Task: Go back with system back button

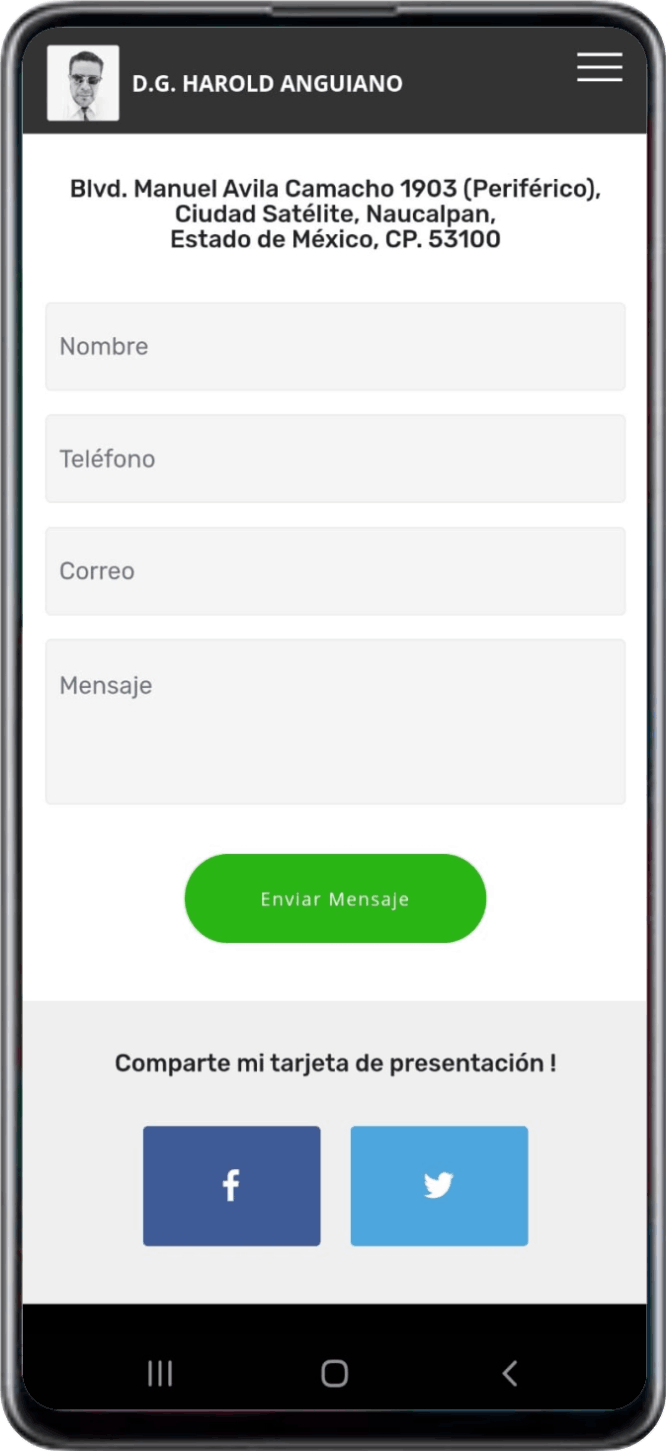Action: (x=510, y=1373)
